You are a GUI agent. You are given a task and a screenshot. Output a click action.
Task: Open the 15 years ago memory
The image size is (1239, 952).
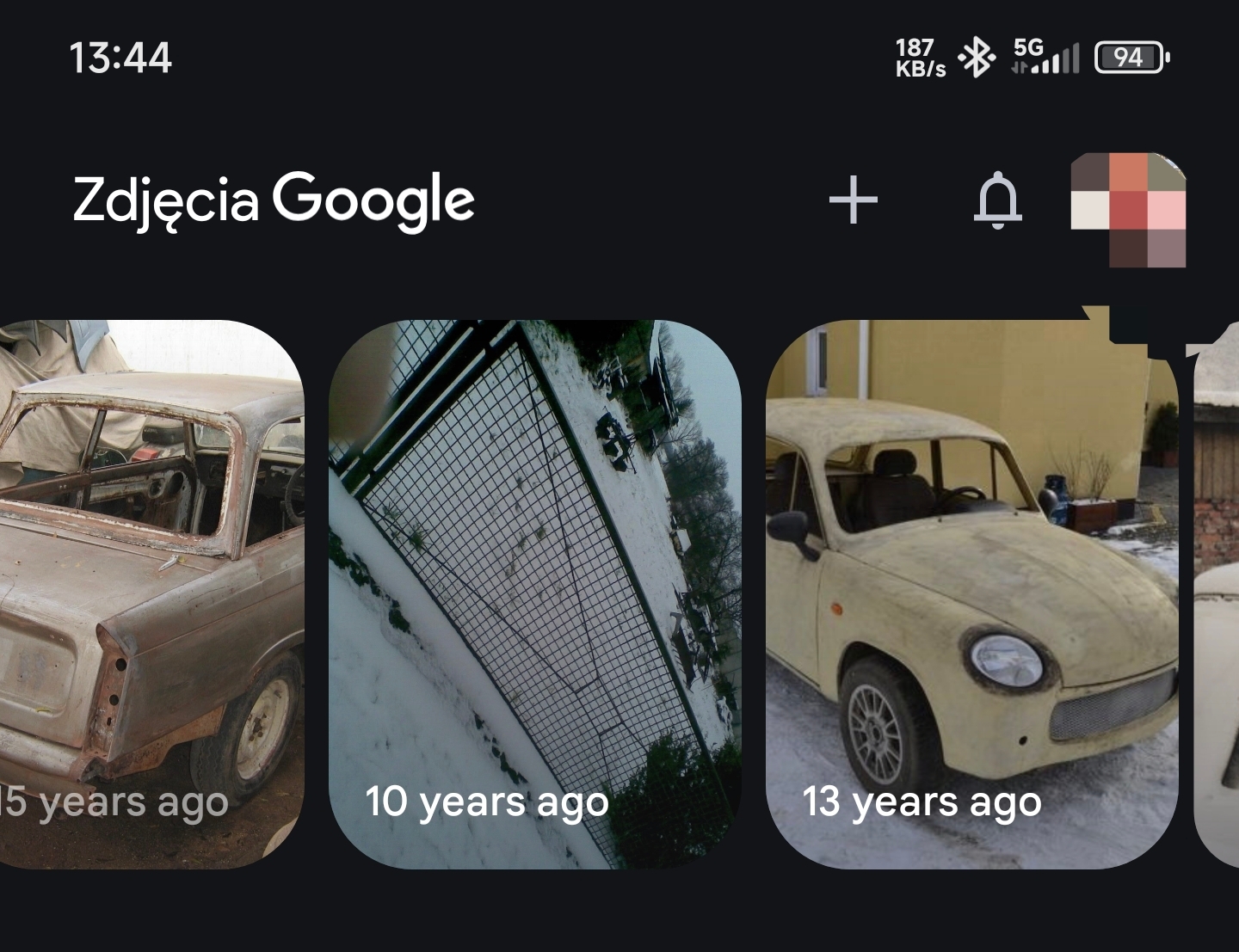151,593
